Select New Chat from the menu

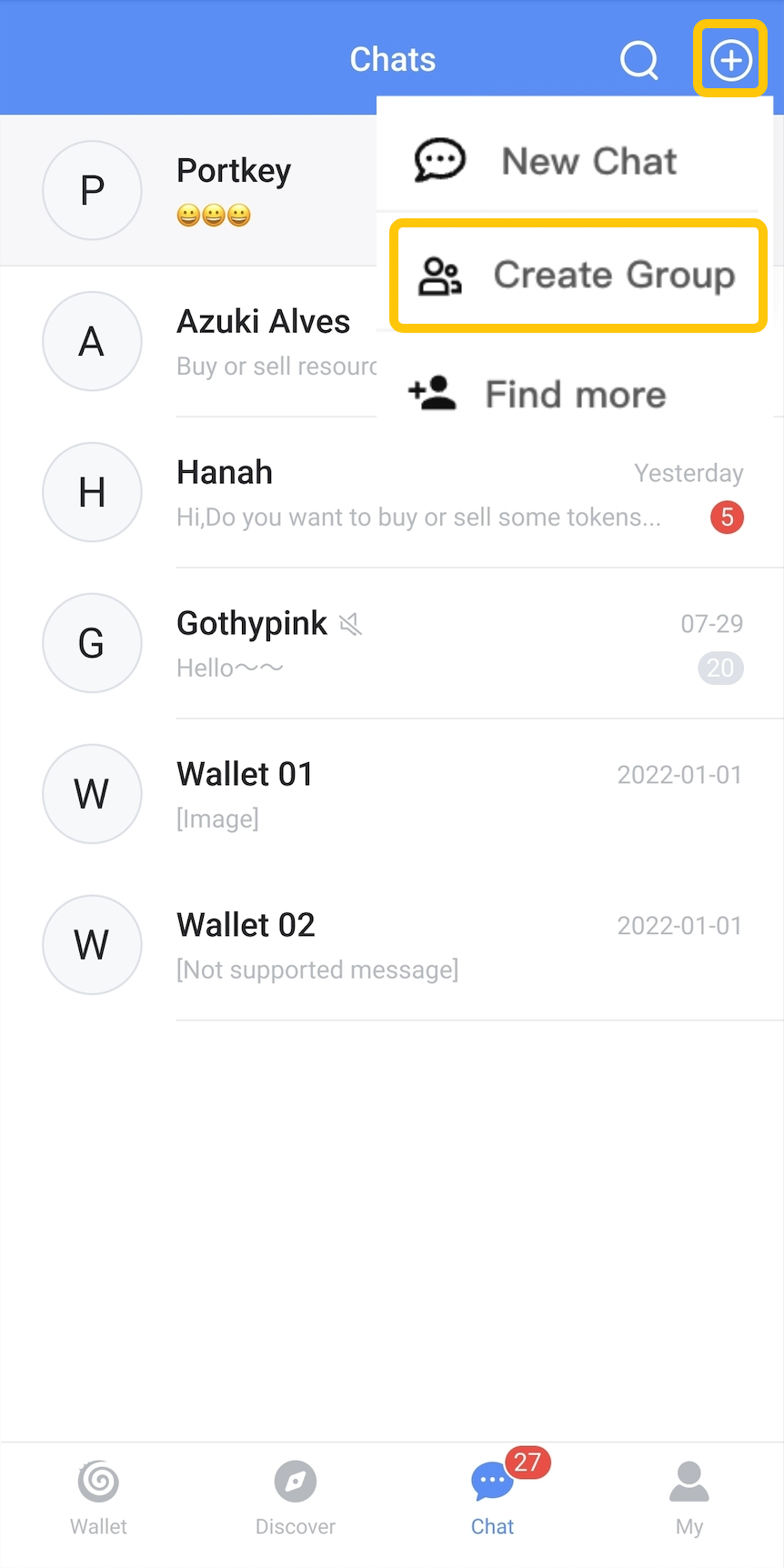tap(575, 161)
